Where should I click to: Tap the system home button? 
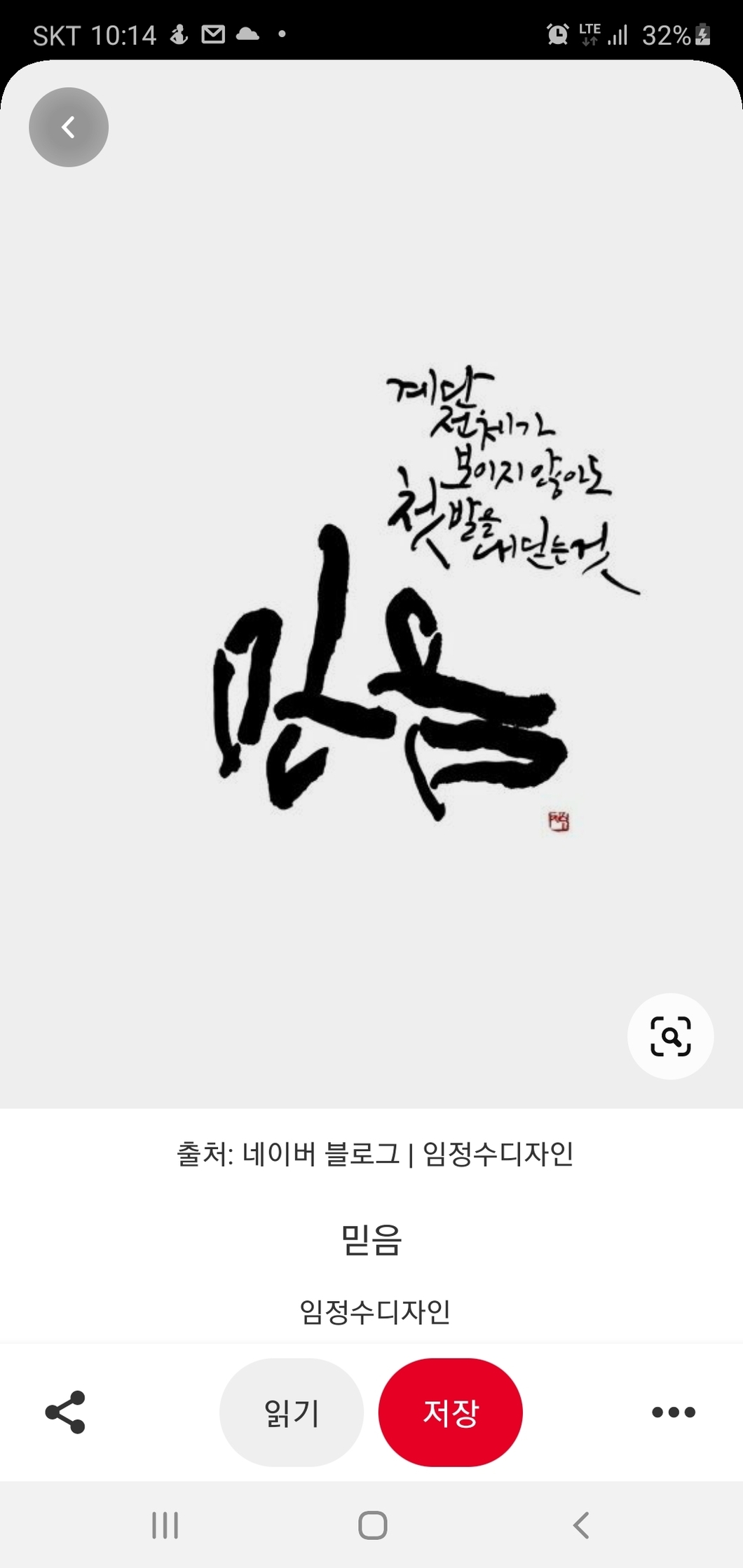372,1525
